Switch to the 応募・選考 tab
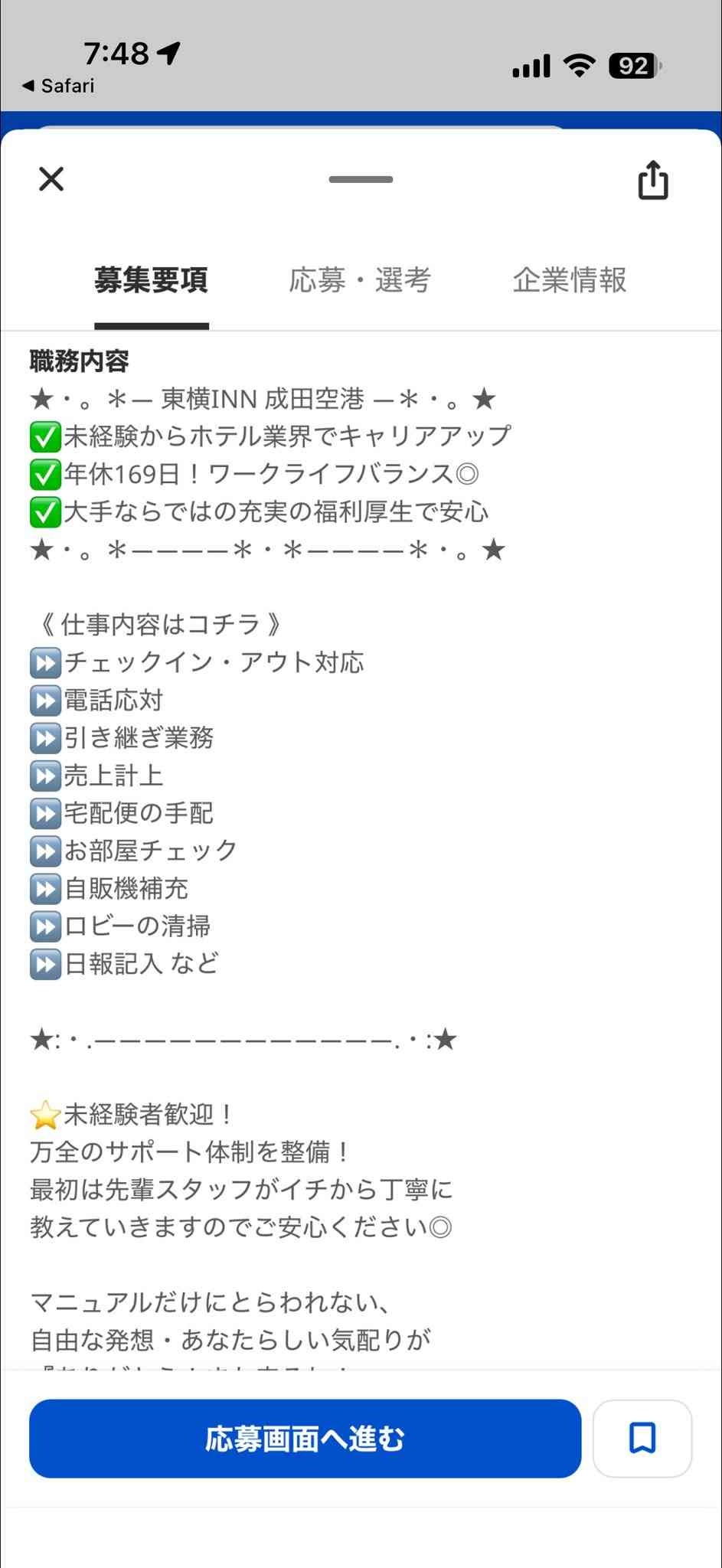 [x=360, y=280]
